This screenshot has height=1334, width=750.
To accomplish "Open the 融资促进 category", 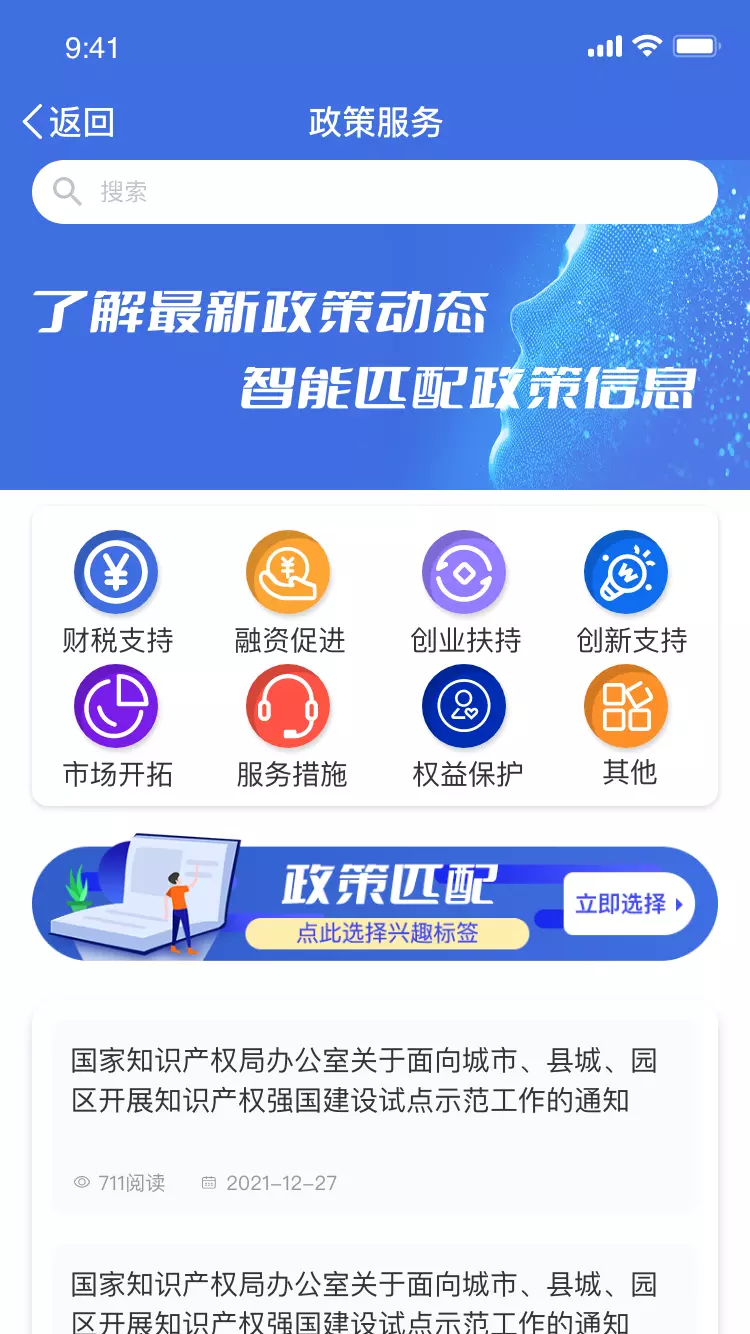I will pos(289,592).
